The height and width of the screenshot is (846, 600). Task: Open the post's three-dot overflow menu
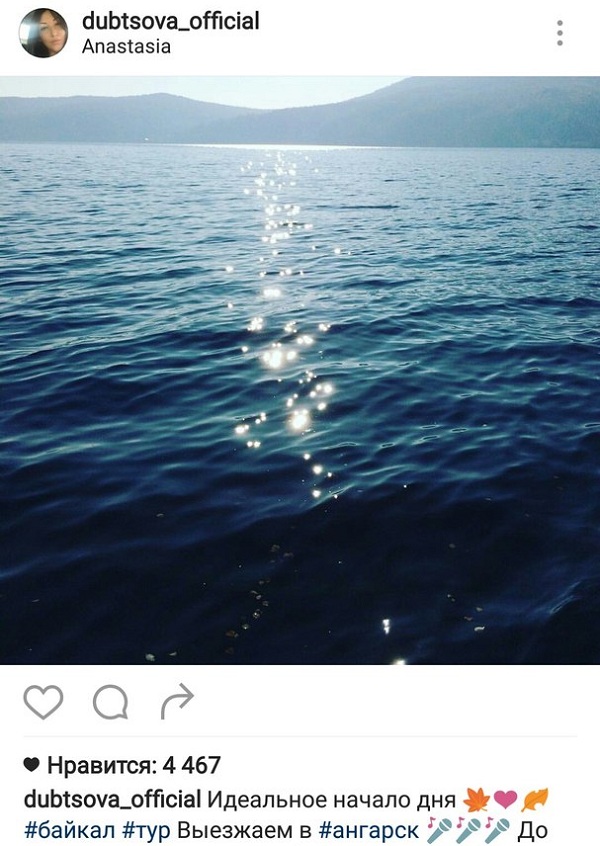(x=560, y=33)
